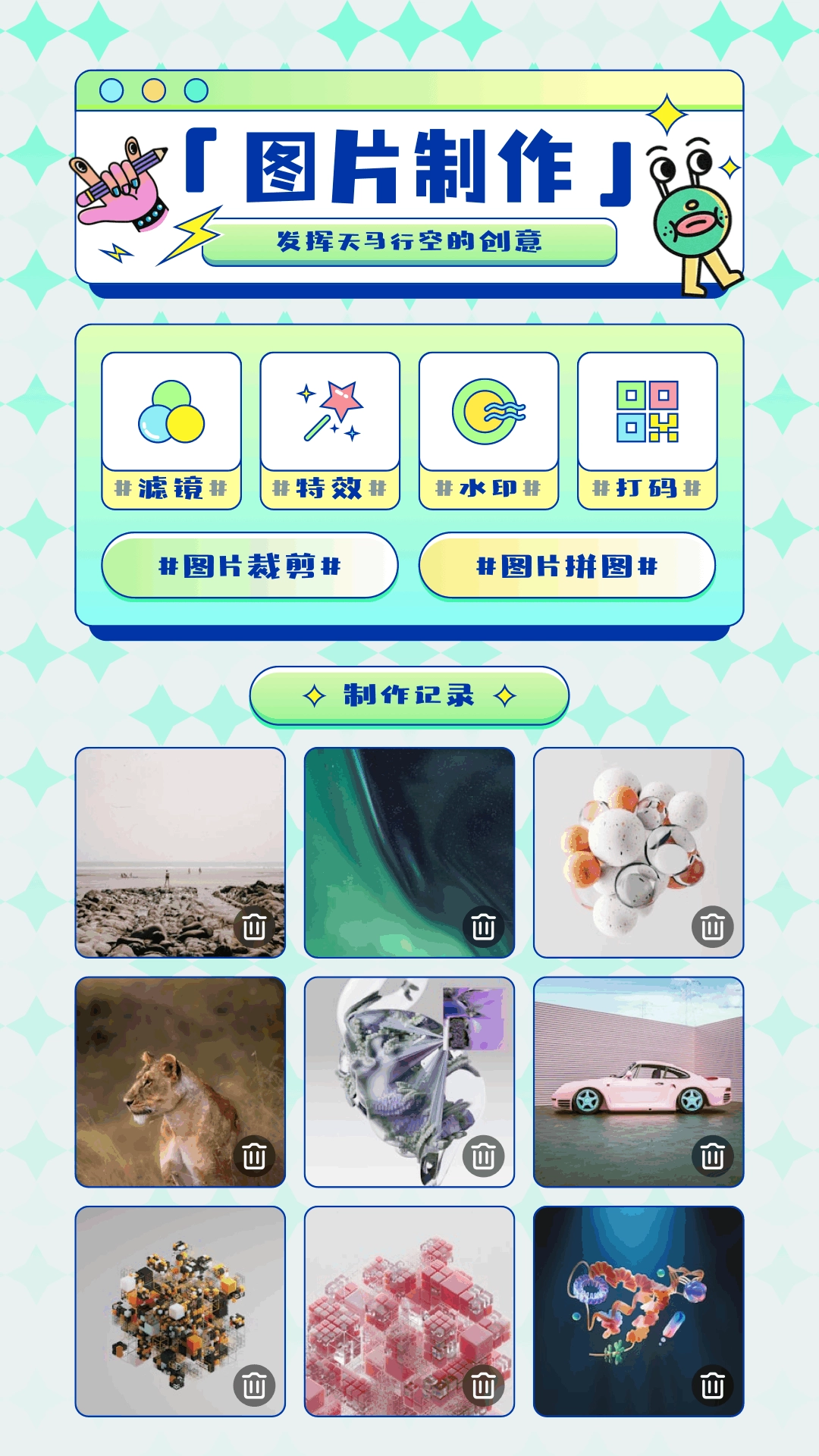Click the magic wand star icon

(x=329, y=409)
